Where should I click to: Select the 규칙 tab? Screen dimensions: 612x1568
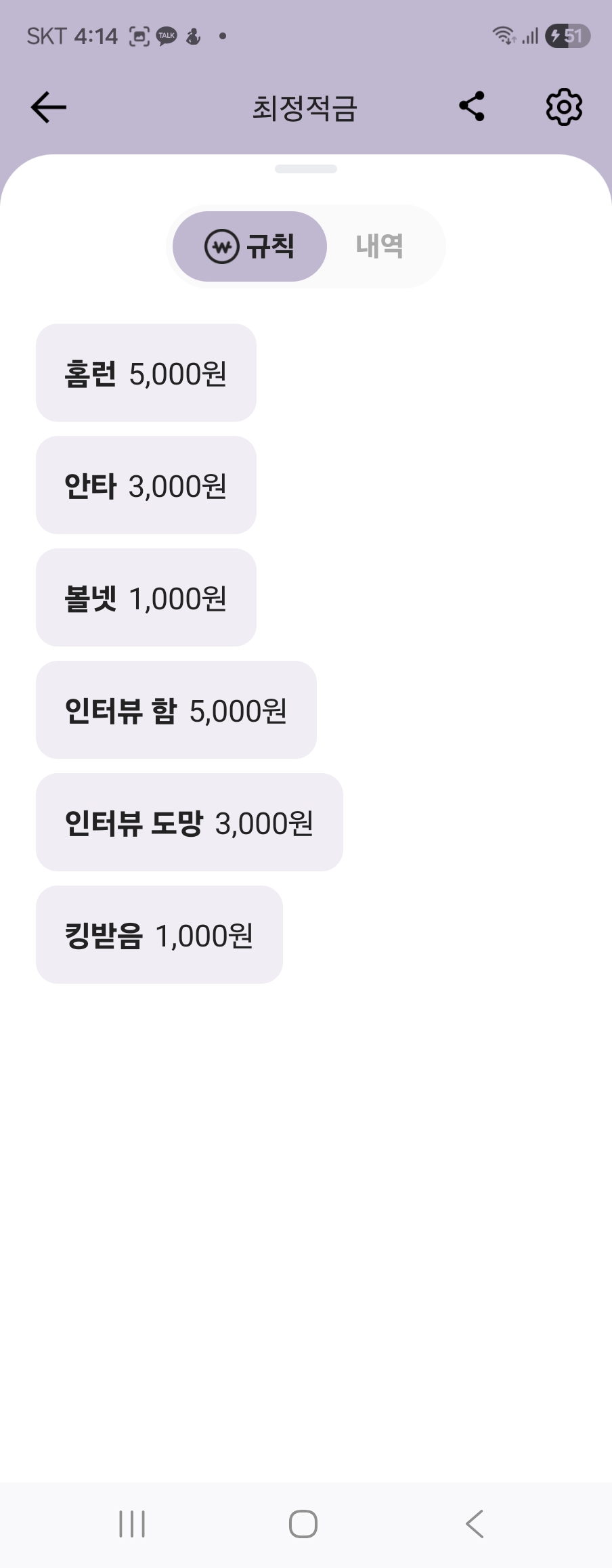tap(250, 246)
